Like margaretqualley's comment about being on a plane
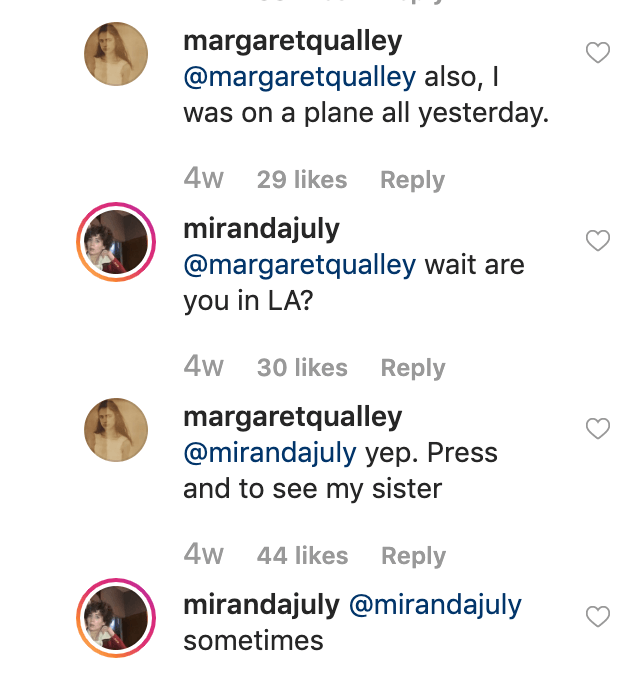Viewport: 630px width, 684px height. (597, 53)
